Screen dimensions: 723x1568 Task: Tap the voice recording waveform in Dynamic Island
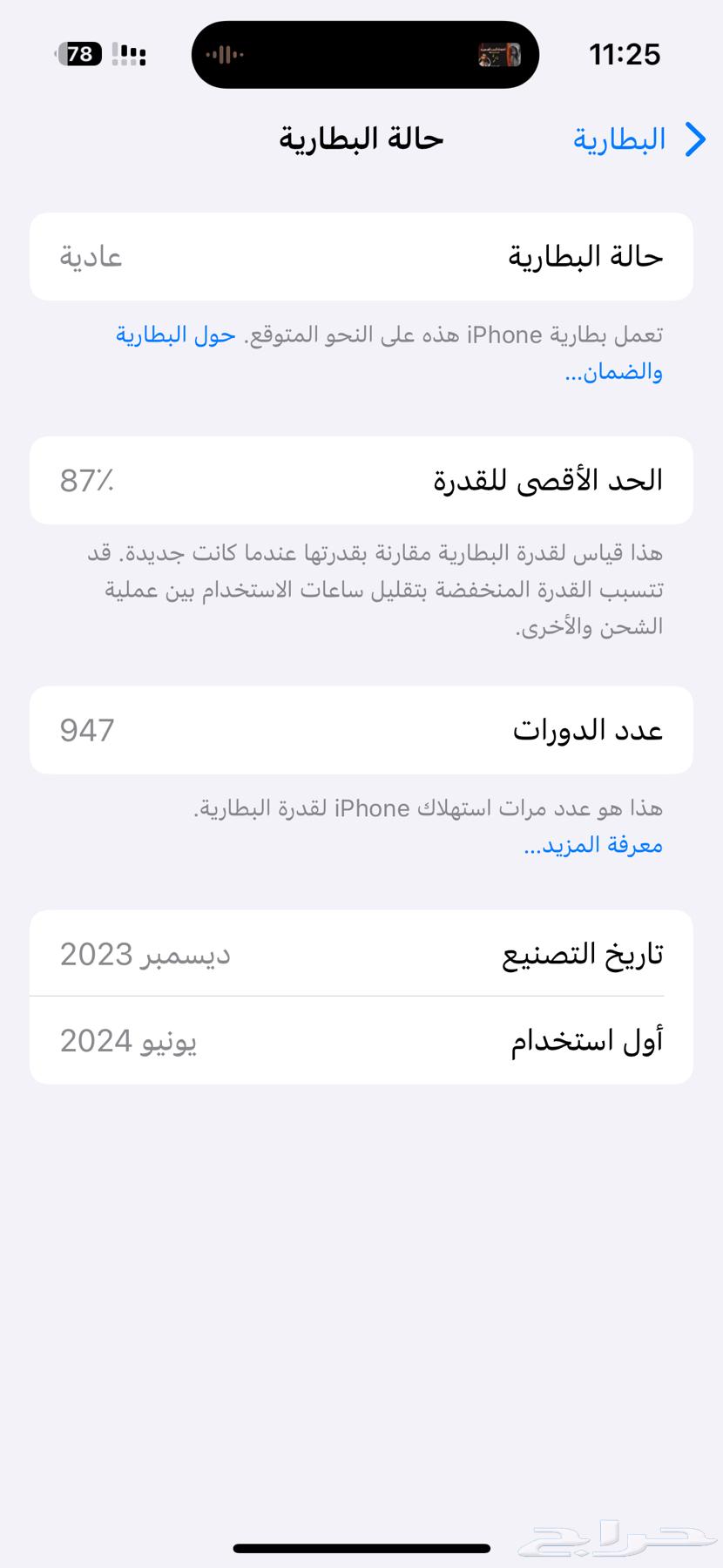[225, 54]
